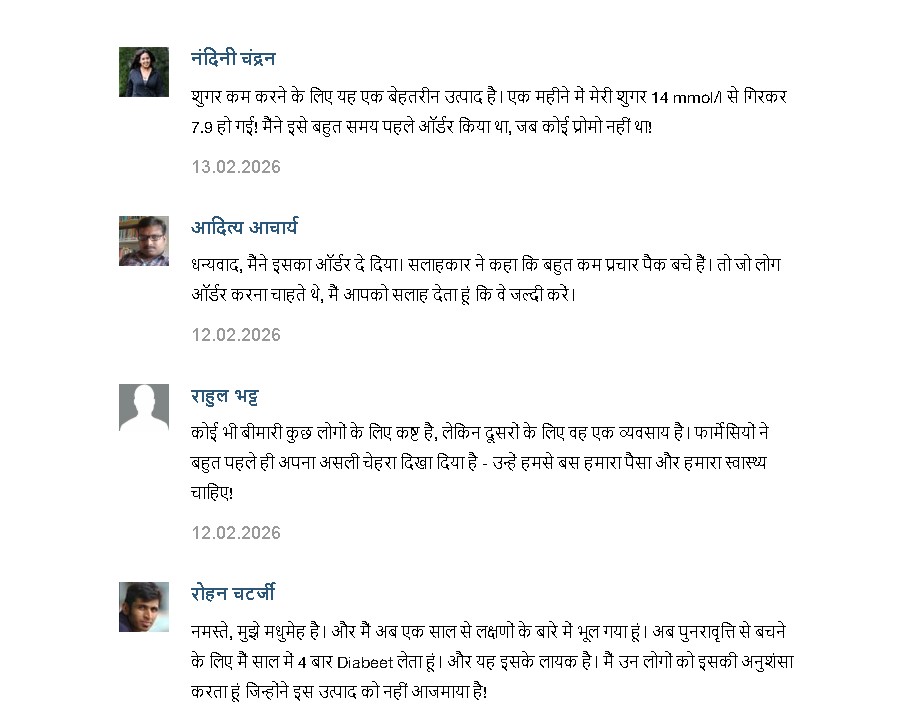Open आदित्य आचार्य's commenter profile
The height and width of the screenshot is (715, 901).
(x=244, y=228)
